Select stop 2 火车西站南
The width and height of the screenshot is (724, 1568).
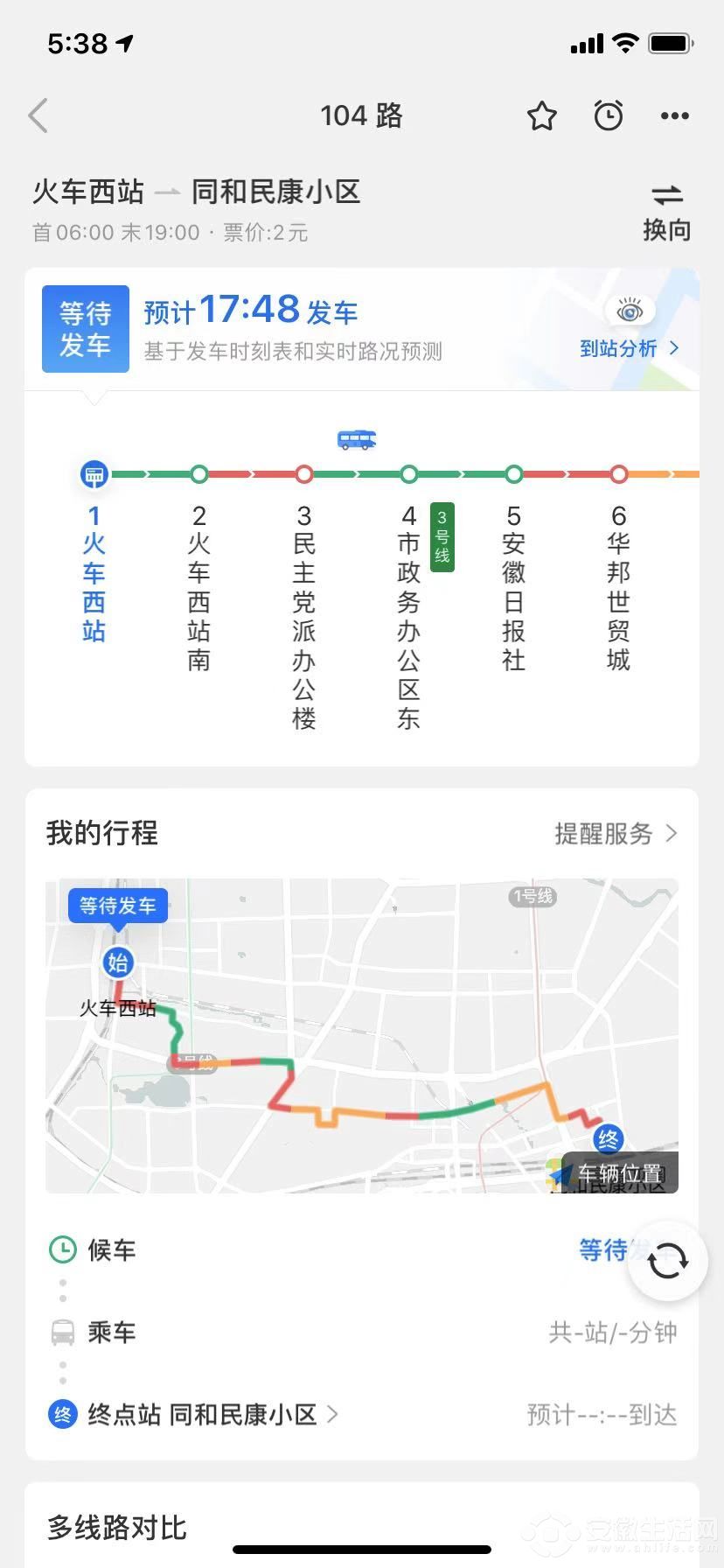(199, 573)
